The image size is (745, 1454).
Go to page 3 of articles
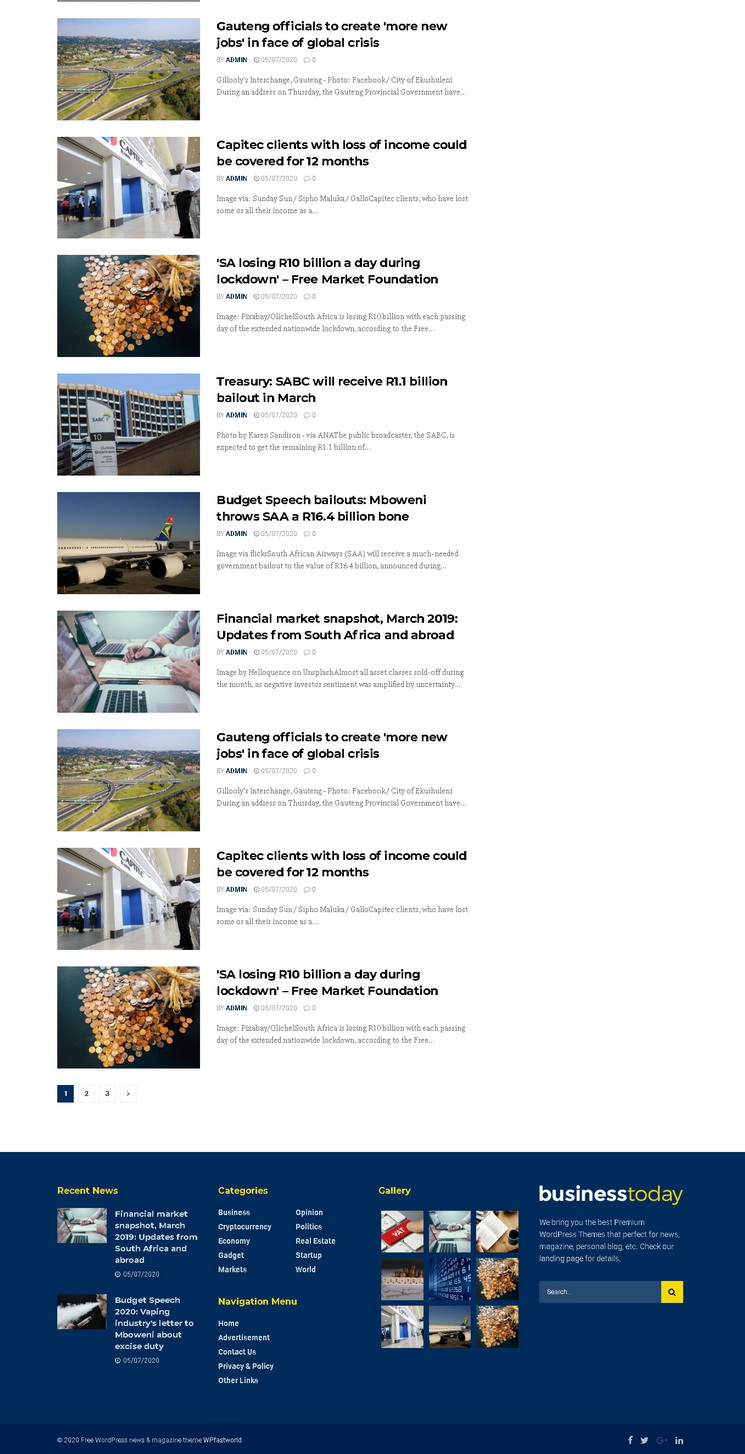pos(107,1094)
